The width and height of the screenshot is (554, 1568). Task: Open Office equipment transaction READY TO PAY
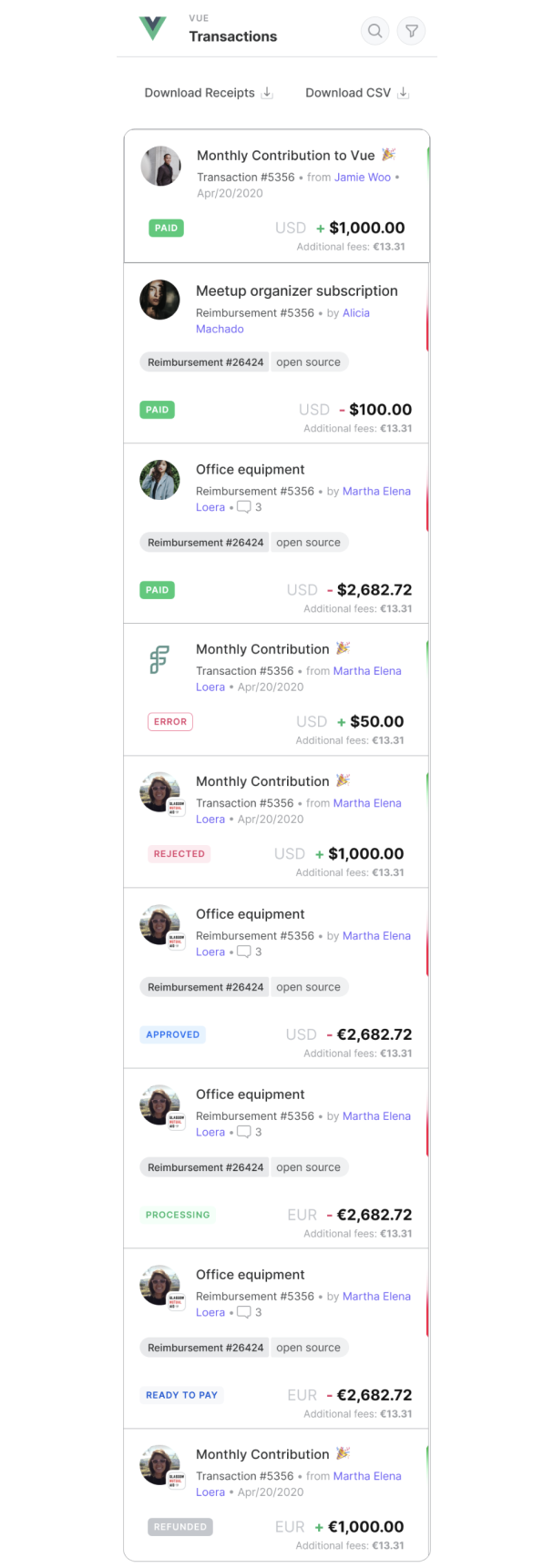250,1275
